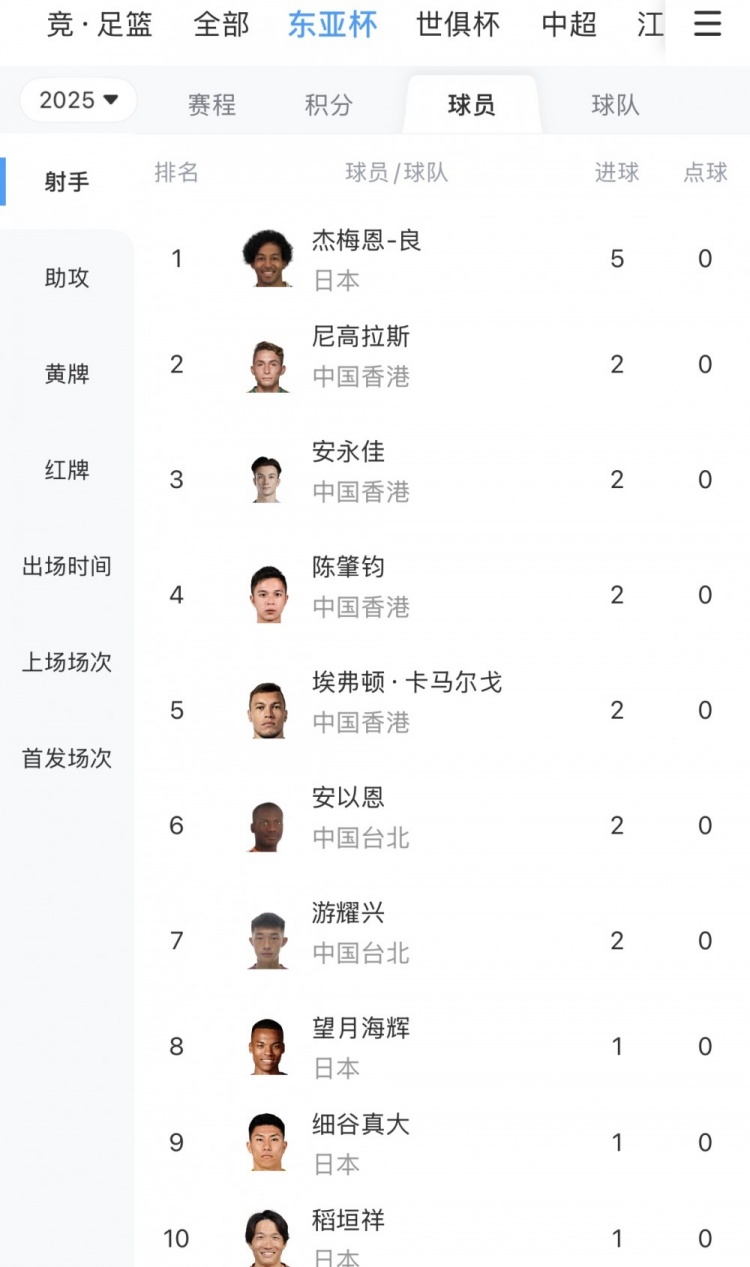
Task: Open the hamburger menu icon
Action: [707, 25]
